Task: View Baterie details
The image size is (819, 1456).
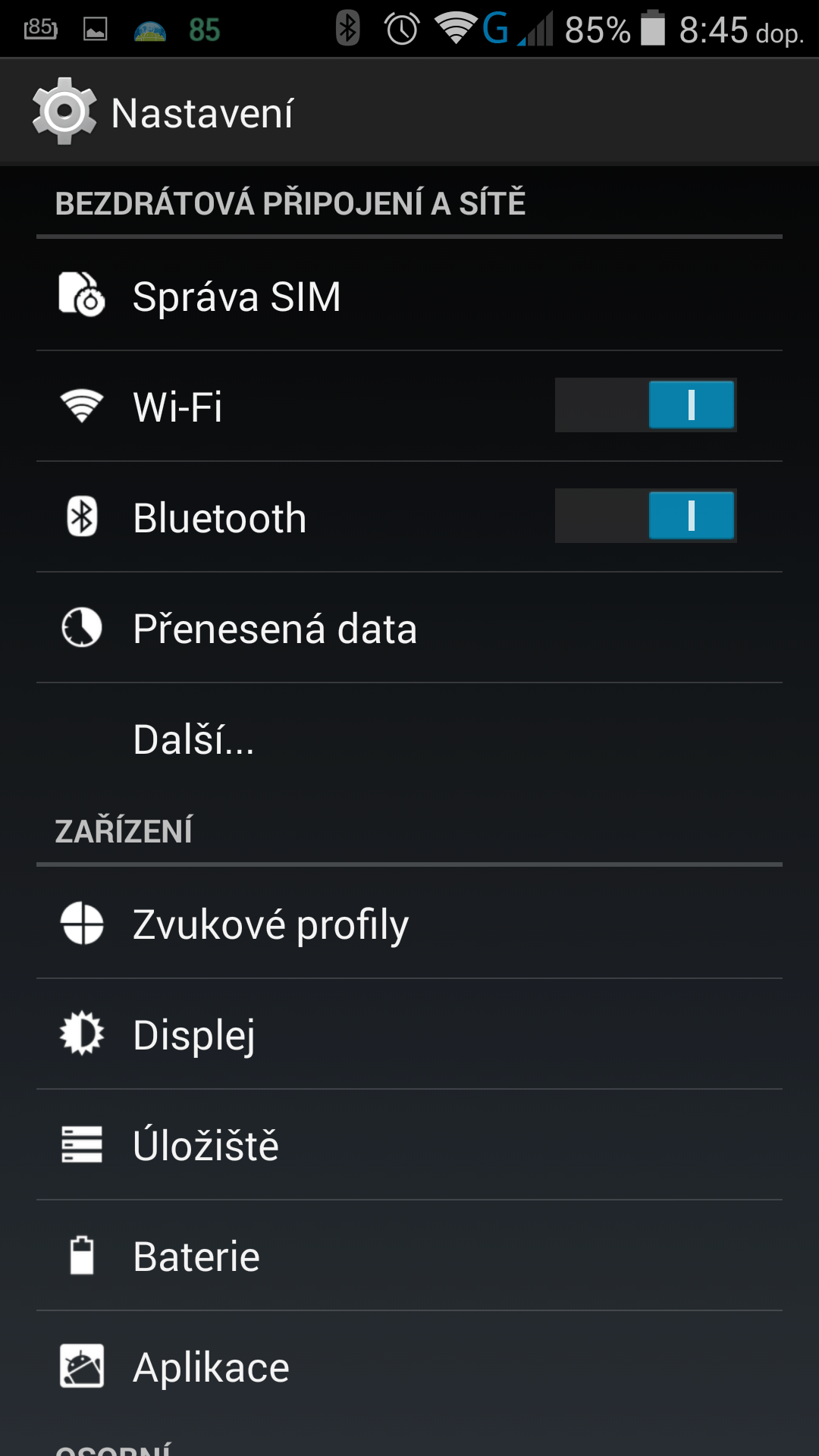Action: pos(409,1256)
